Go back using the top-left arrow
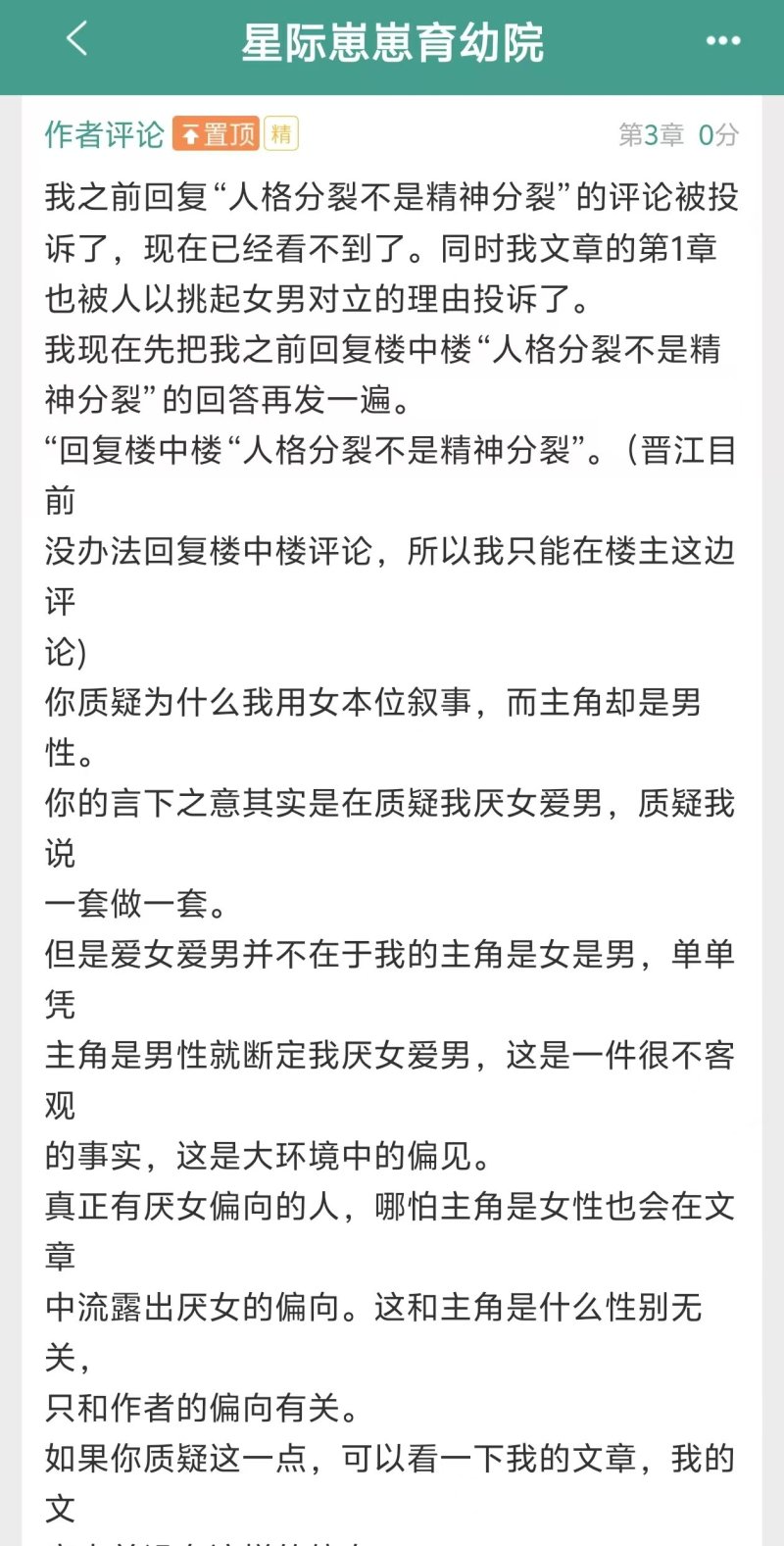This screenshot has height=1546, width=784. 76,39
